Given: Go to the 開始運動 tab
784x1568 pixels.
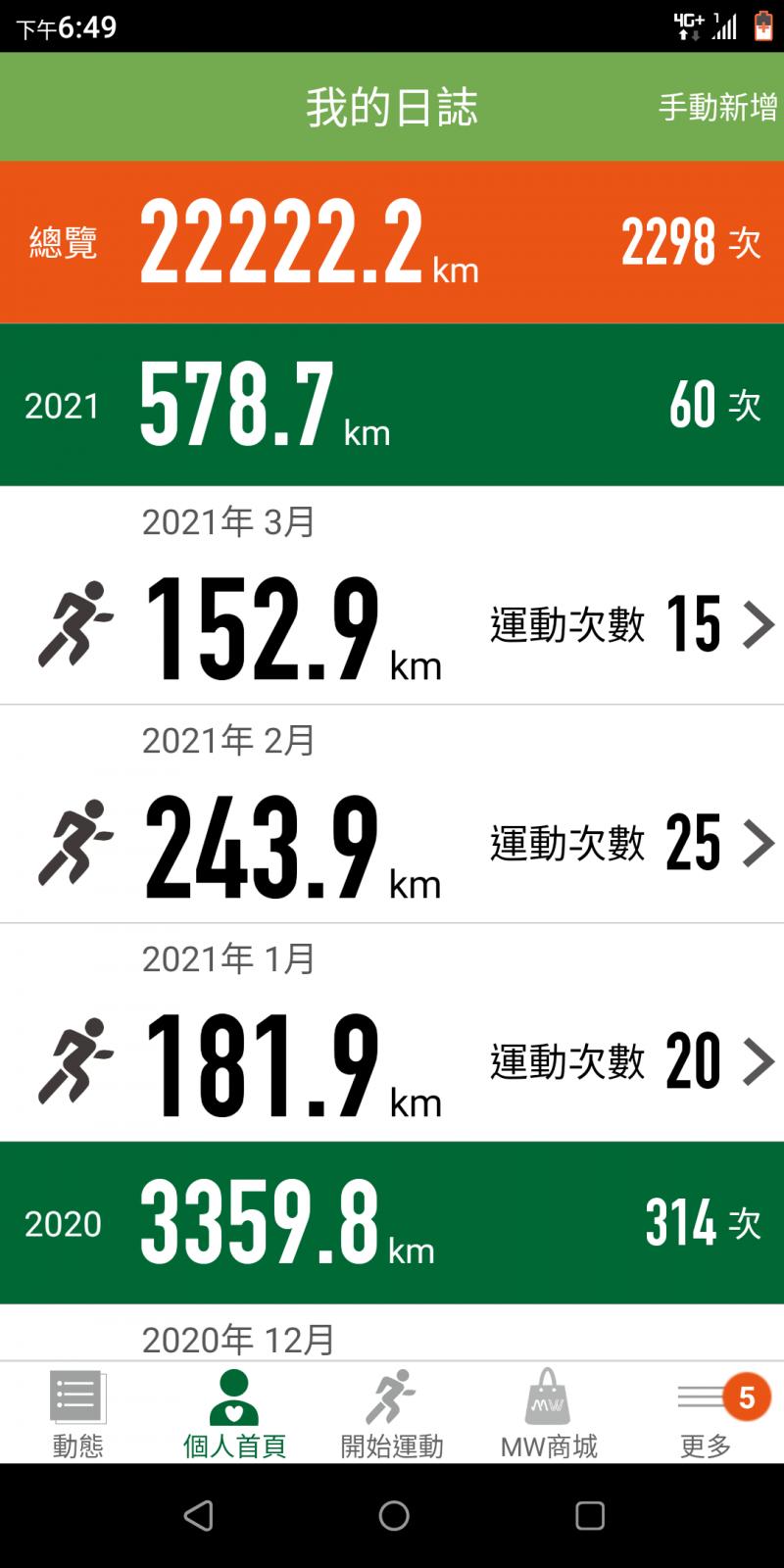Looking at the screenshot, I should 391,1413.
